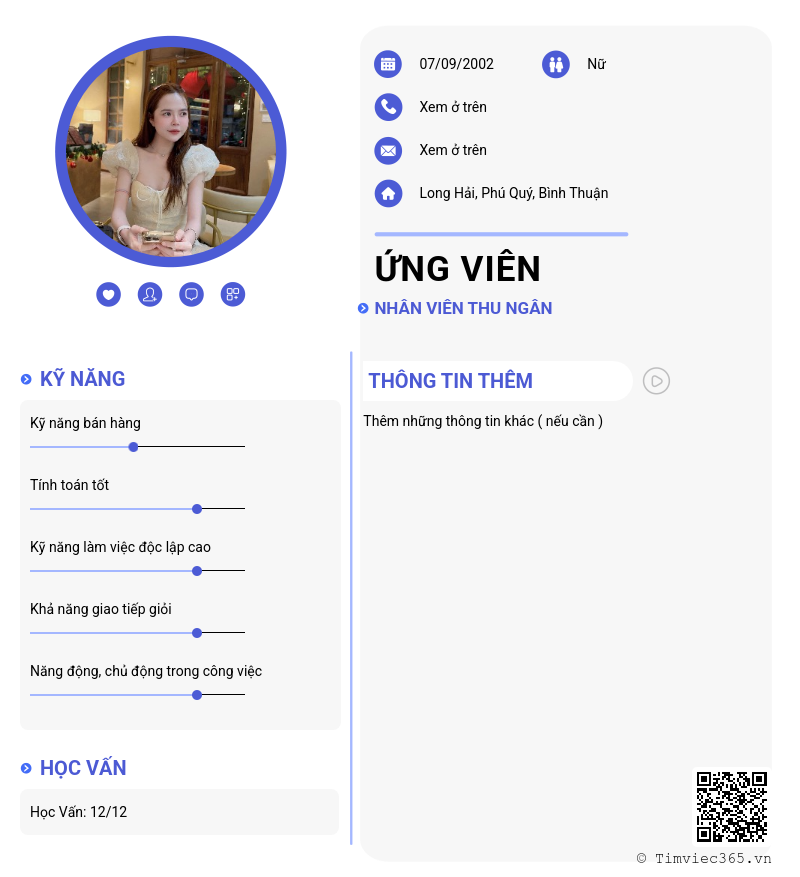This screenshot has height=877, width=800.
Task: Click the heart icon below the profile photo
Action: tap(108, 294)
